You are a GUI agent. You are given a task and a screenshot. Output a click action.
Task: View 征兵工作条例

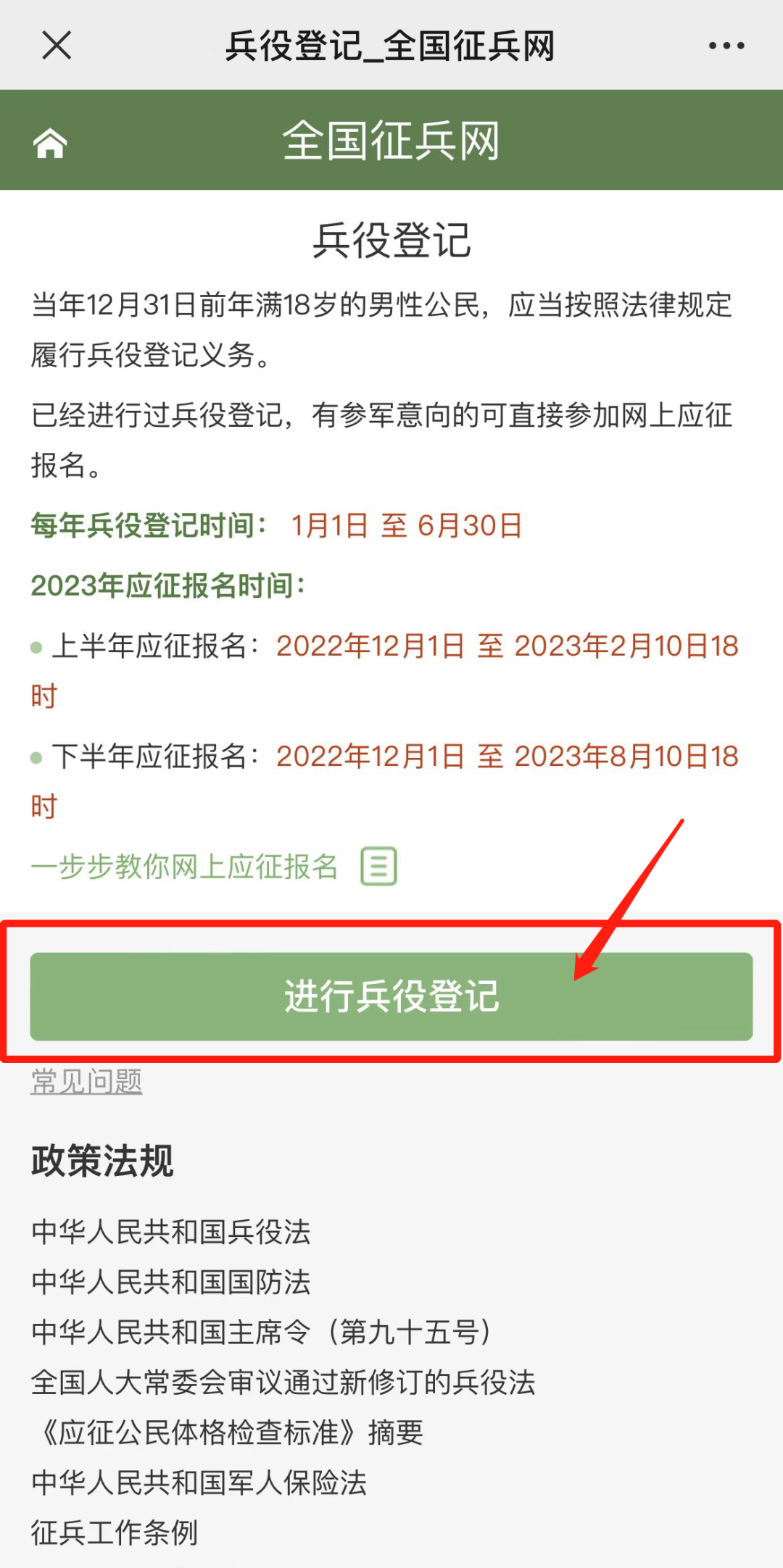pos(114,1532)
